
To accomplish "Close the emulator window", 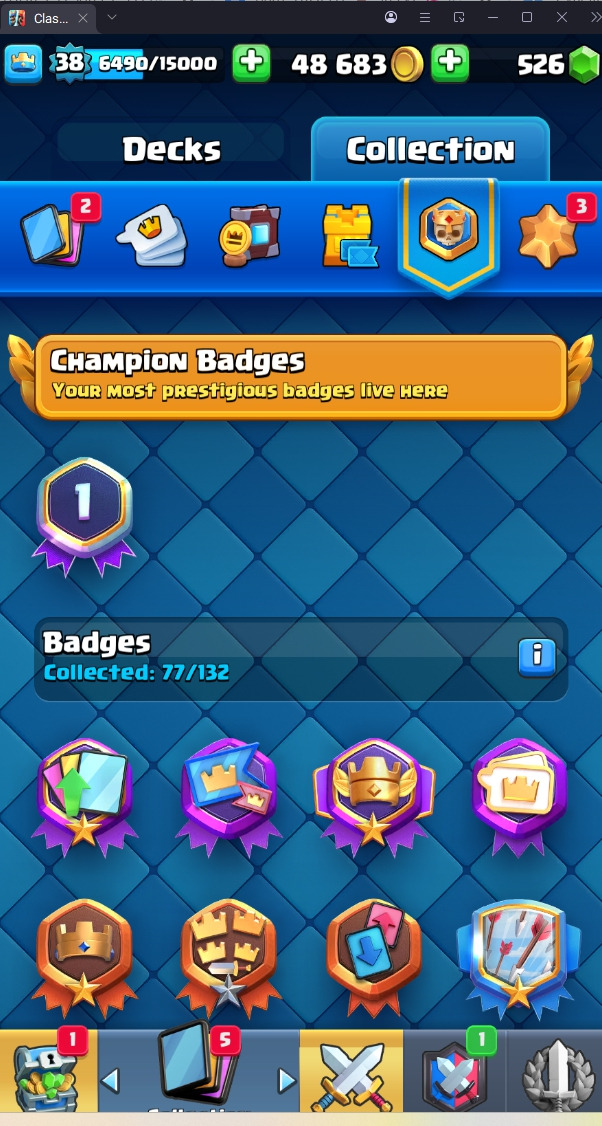I will pyautogui.click(x=562, y=17).
